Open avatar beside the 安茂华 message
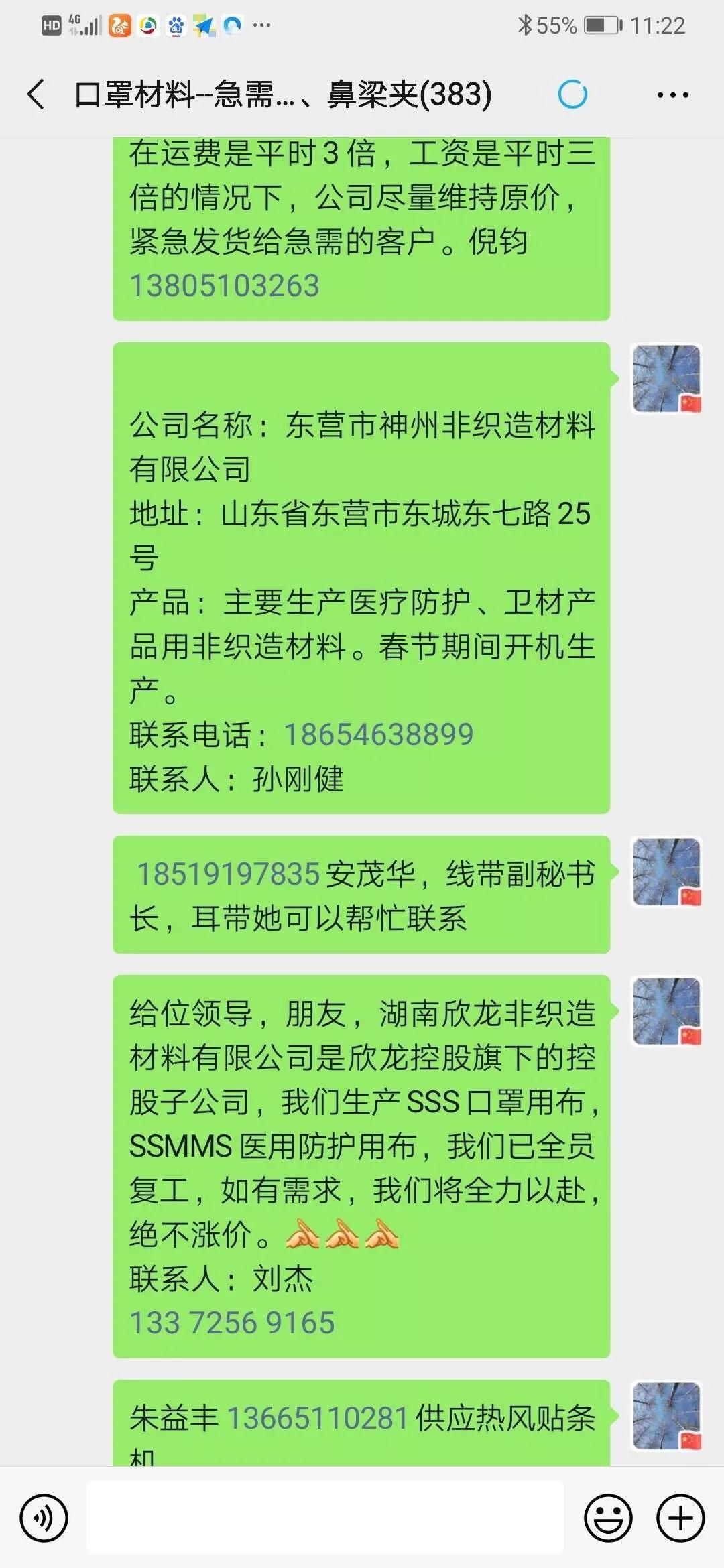The height and width of the screenshot is (1568, 724). tap(666, 871)
